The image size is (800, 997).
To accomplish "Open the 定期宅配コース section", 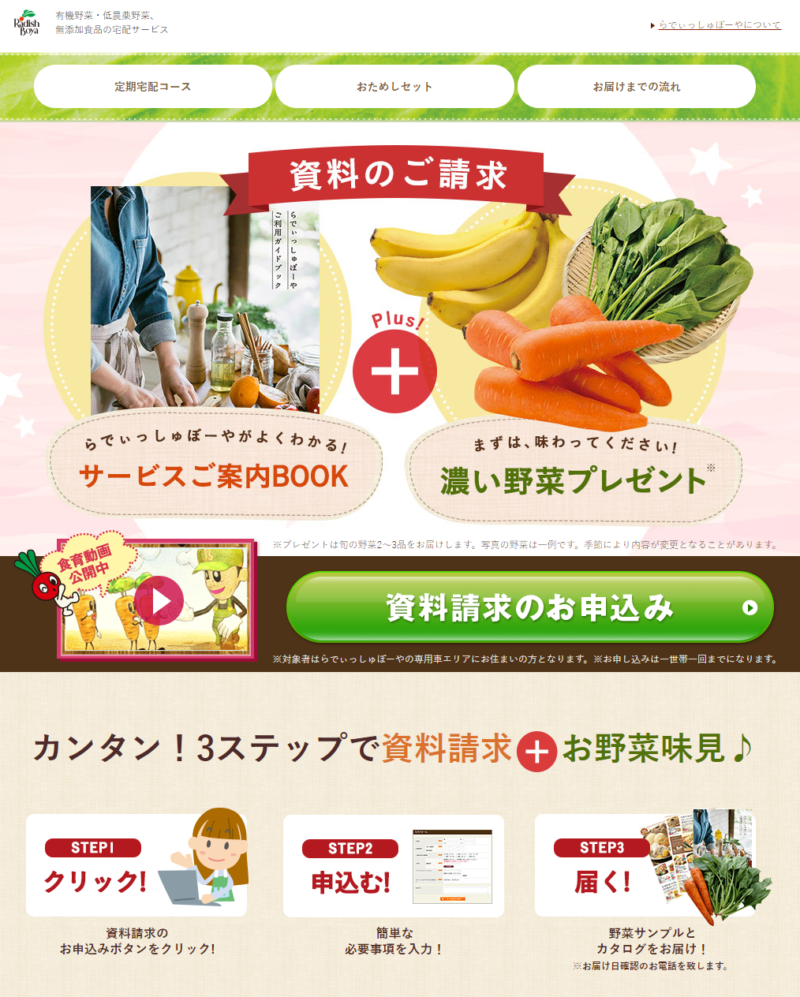I will [152, 87].
